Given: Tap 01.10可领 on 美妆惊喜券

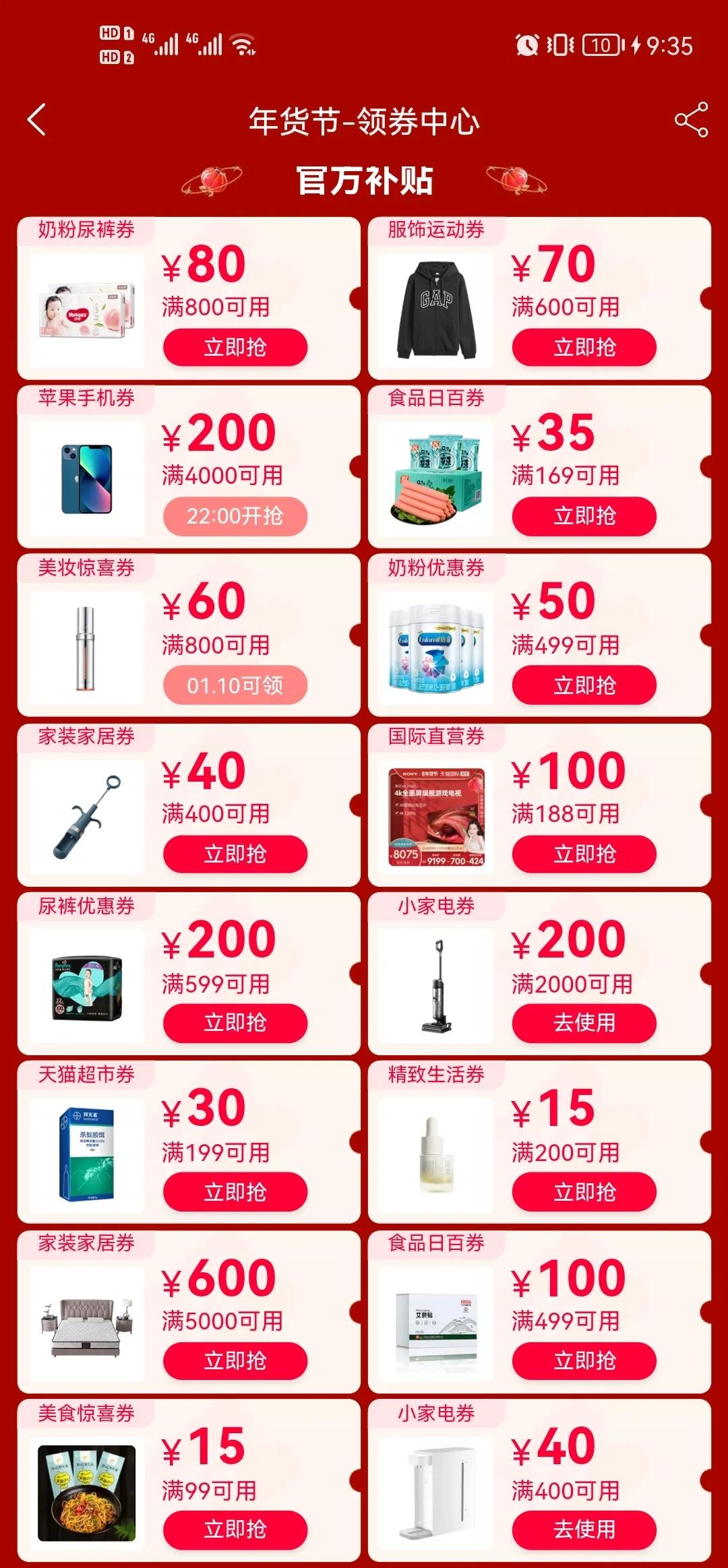Looking at the screenshot, I should pos(235,686).
